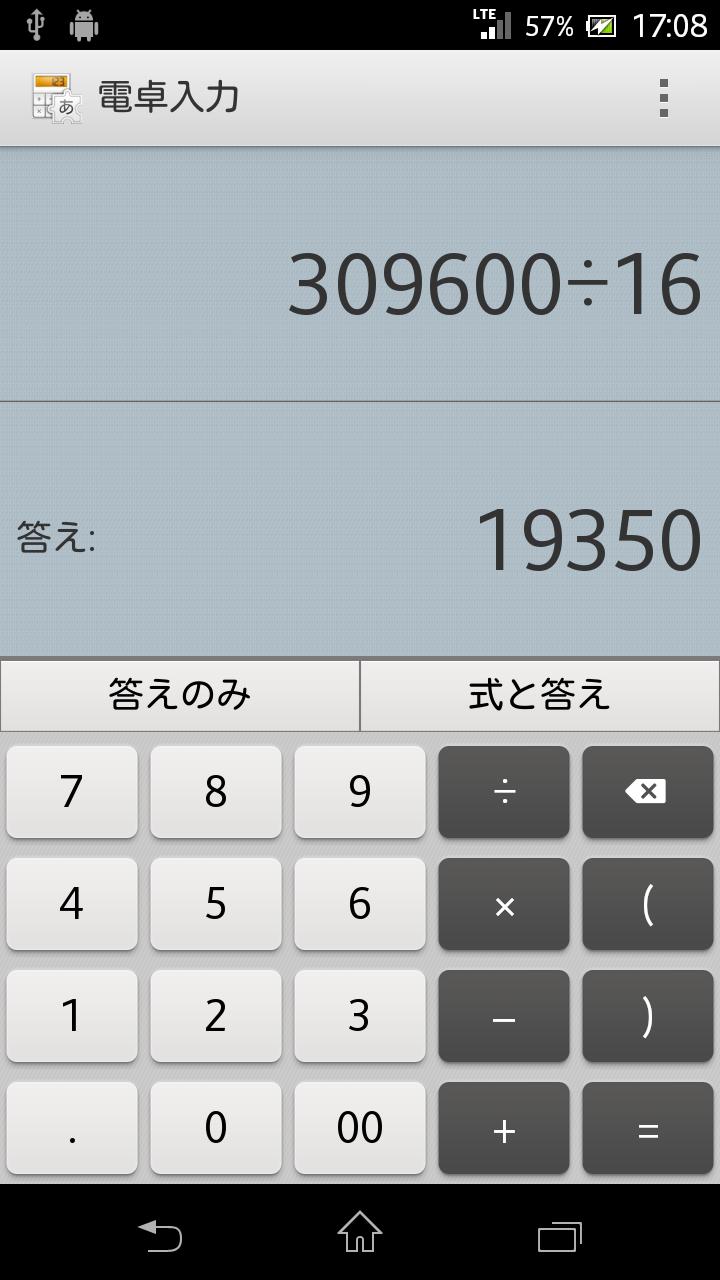Enter the digit 5
The width and height of the screenshot is (720, 1280).
point(216,904)
